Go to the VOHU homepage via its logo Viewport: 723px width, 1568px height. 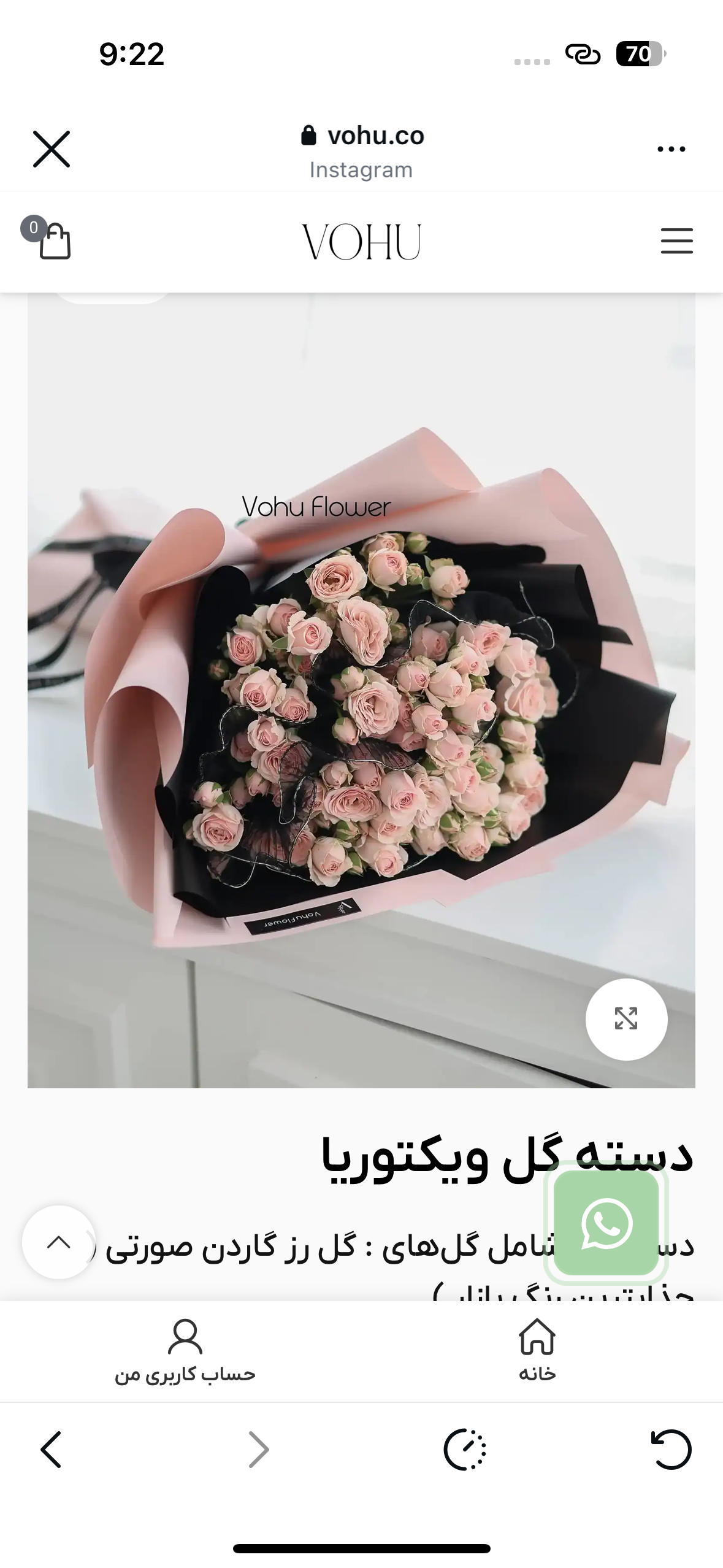pos(361,242)
